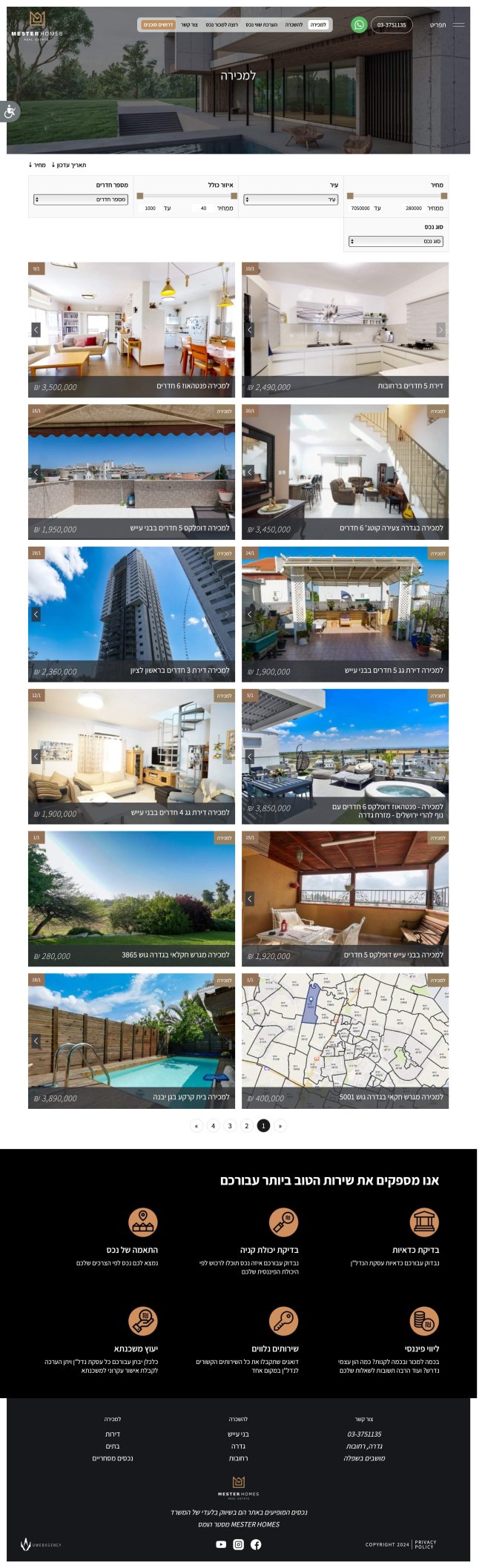
Task: Open the accessibility wheelchair menu
Action: point(10,112)
